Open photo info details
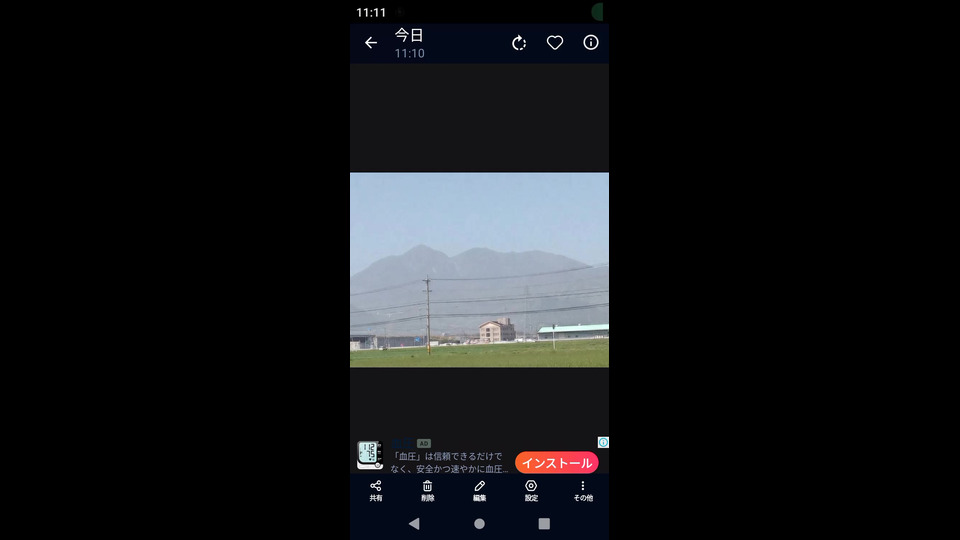 [591, 43]
